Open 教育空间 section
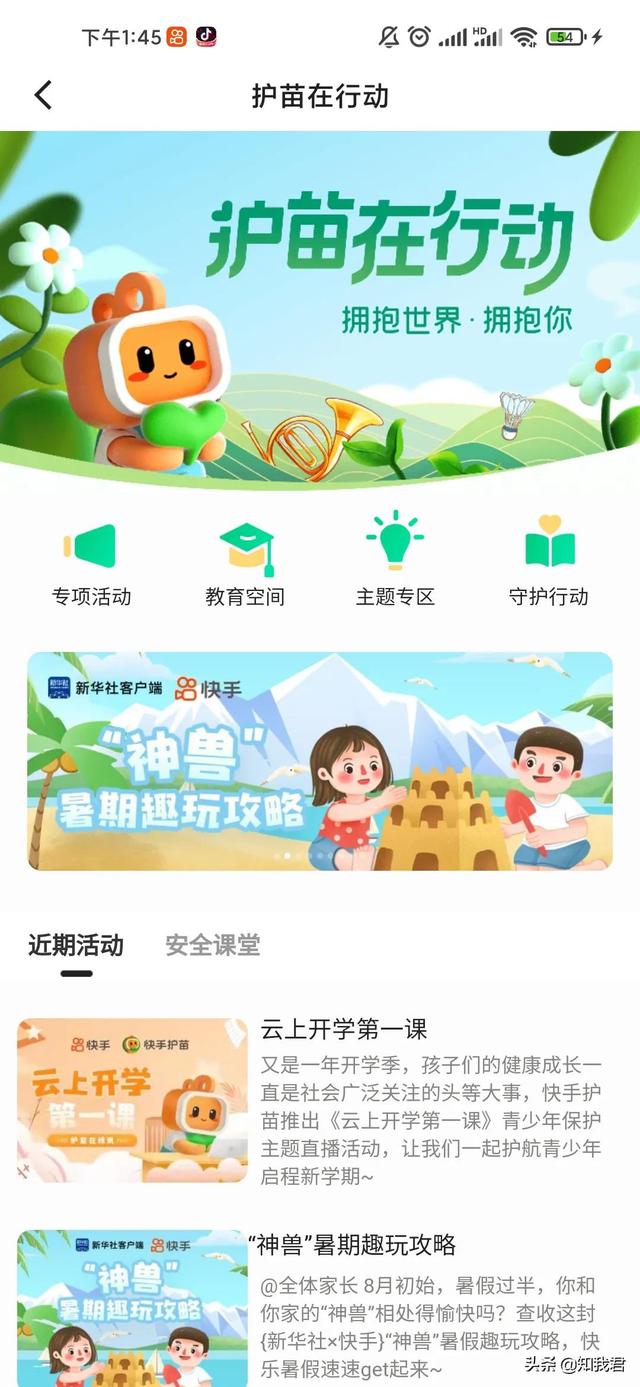This screenshot has height=1387, width=640. [x=245, y=564]
